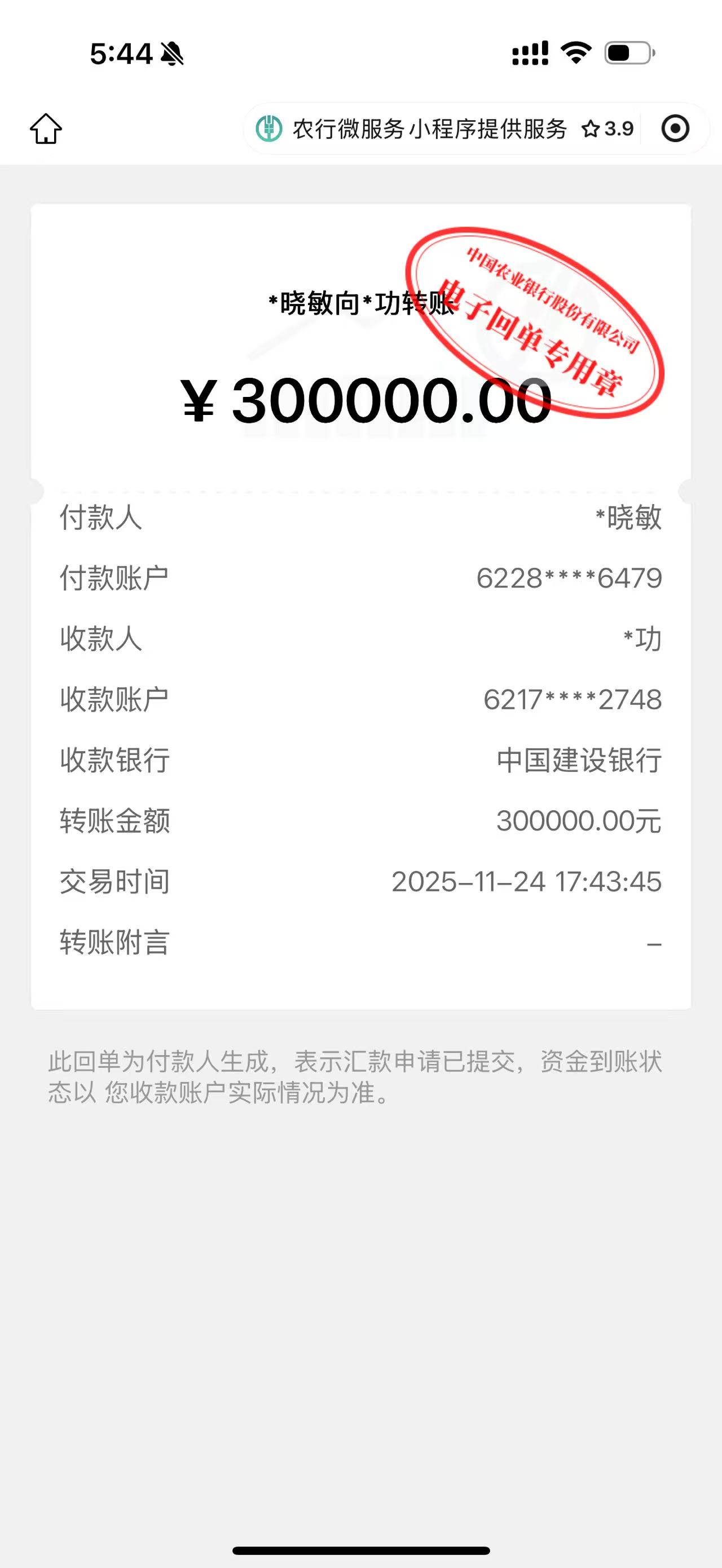Close the mini program via circle button
The width and height of the screenshot is (722, 1568).
[675, 129]
